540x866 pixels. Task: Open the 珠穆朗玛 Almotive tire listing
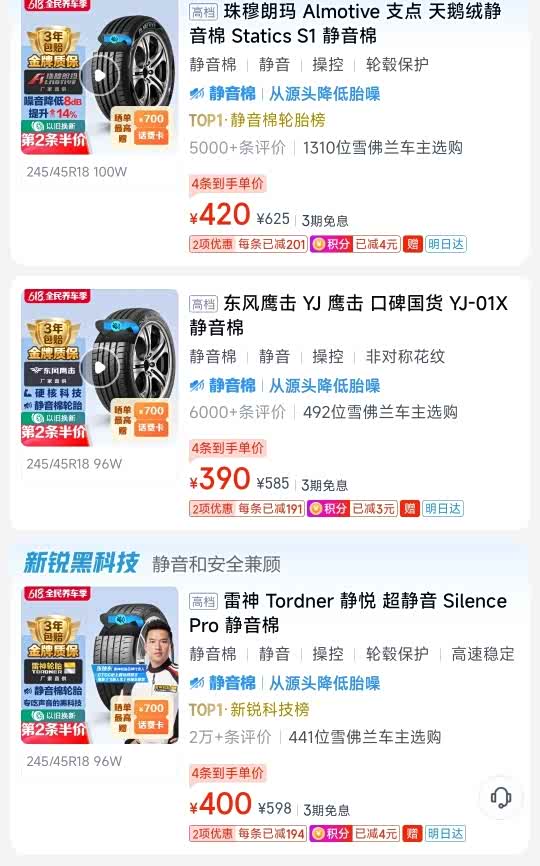(x=346, y=24)
